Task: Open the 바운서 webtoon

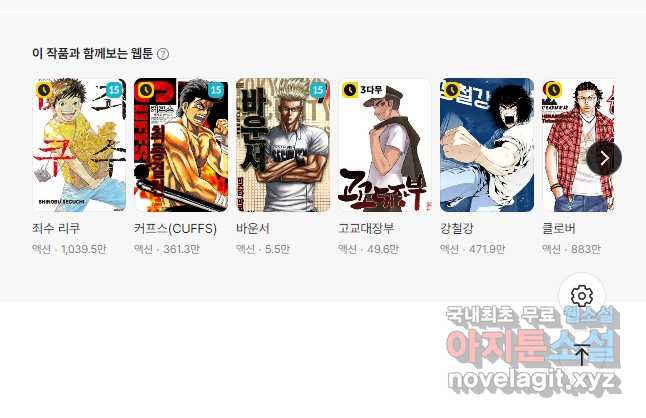Action: click(x=283, y=145)
